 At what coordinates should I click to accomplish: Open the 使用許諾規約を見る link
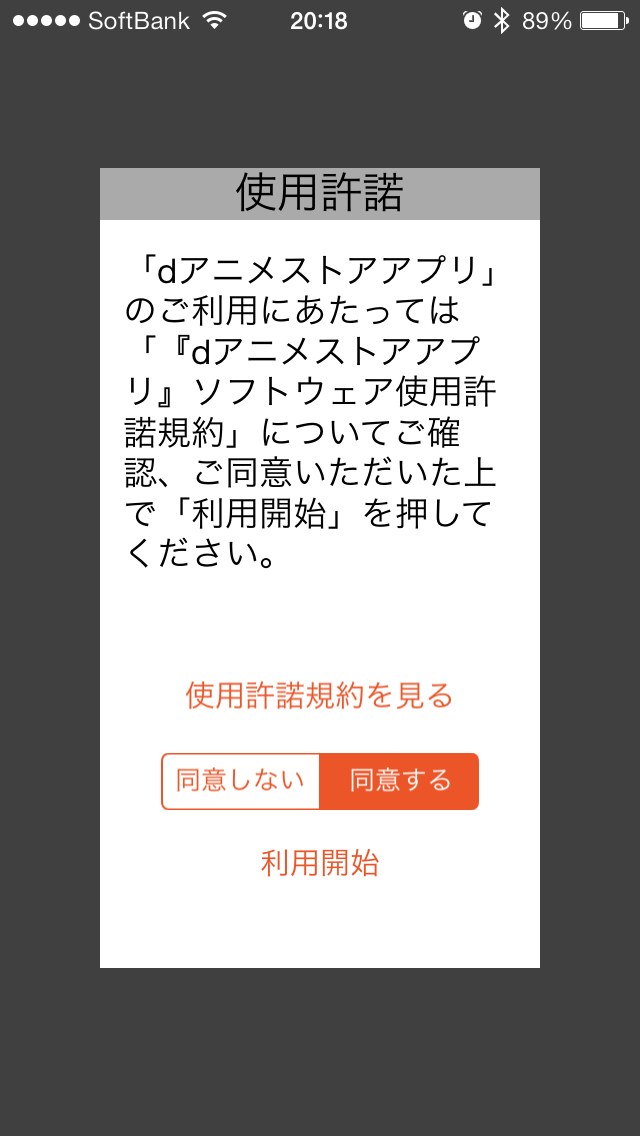(x=319, y=696)
